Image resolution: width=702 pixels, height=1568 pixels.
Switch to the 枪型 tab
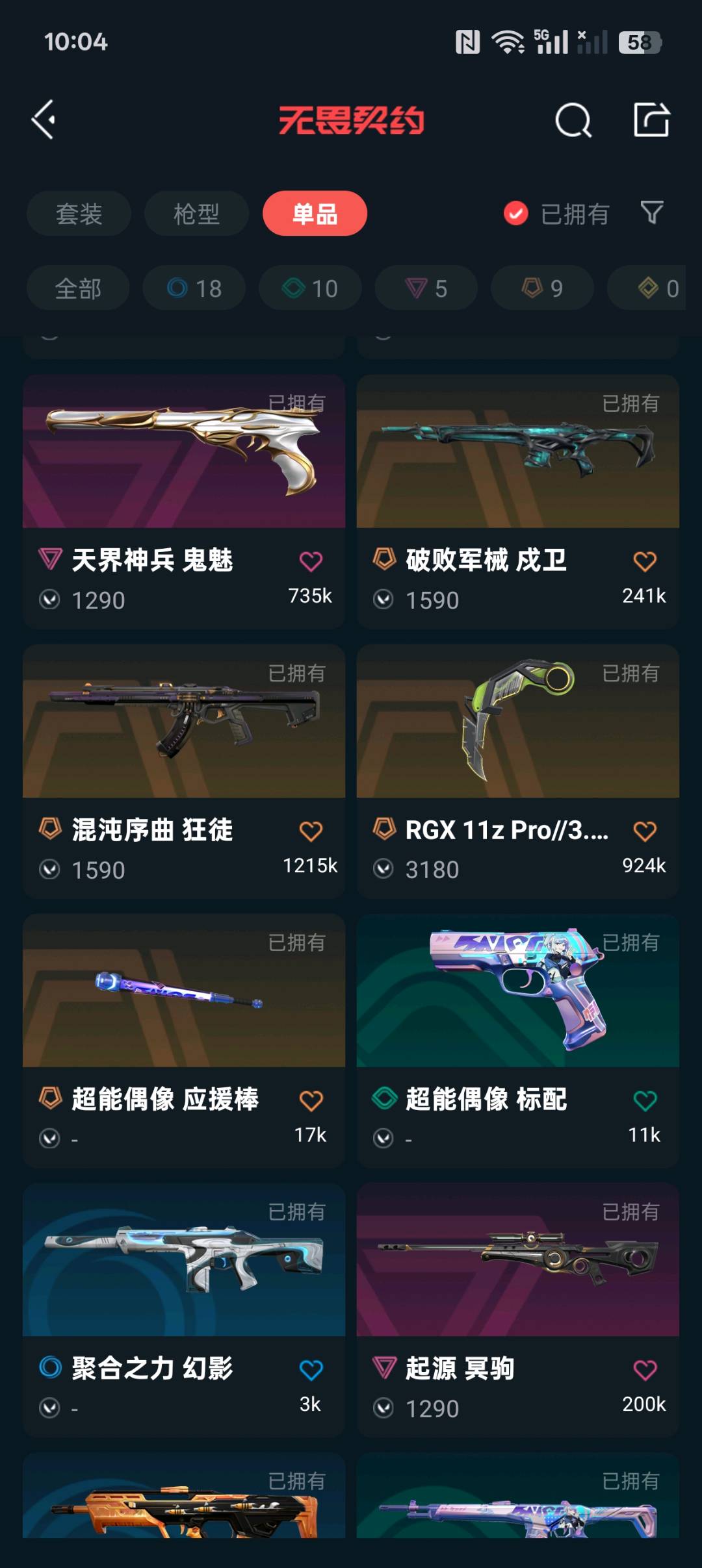(196, 214)
